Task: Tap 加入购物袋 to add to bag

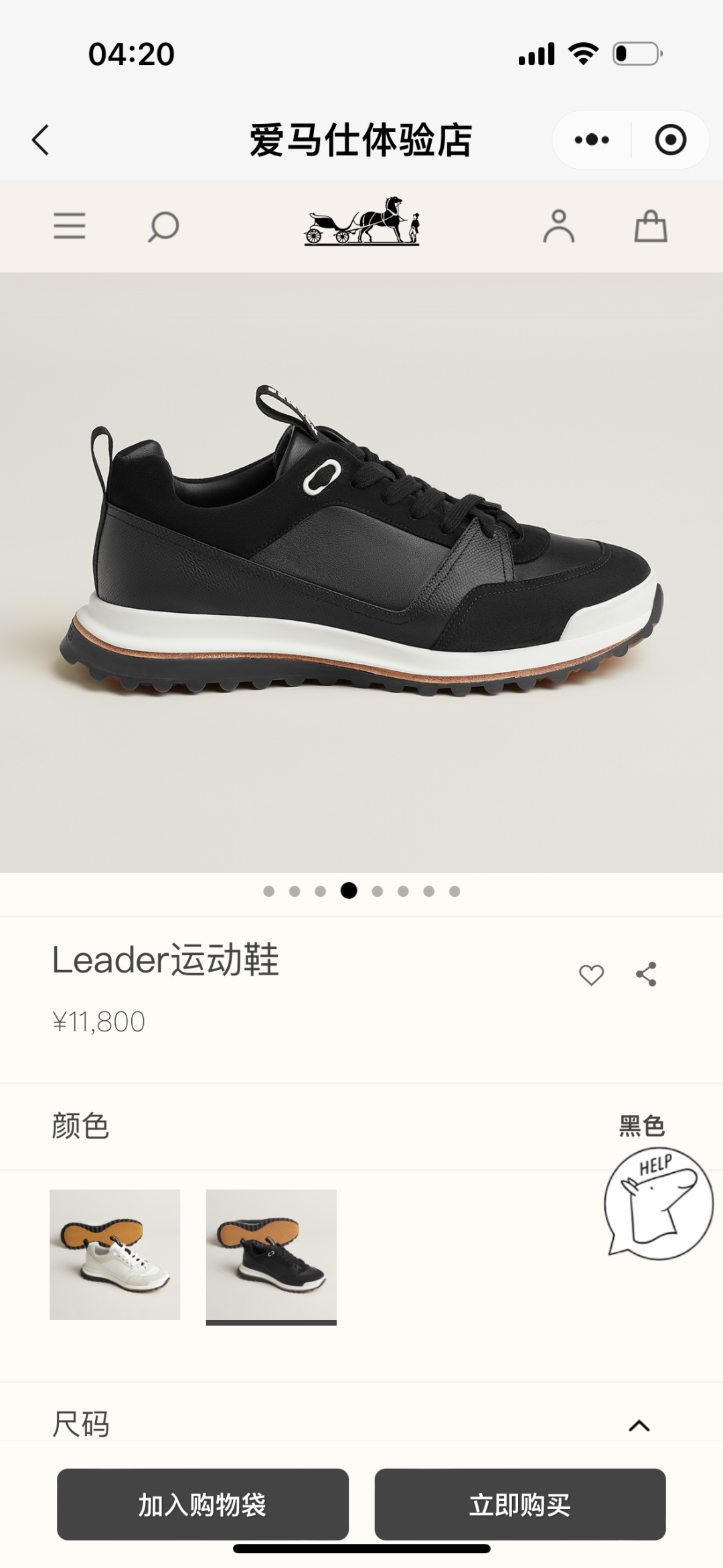Action: click(x=203, y=1505)
